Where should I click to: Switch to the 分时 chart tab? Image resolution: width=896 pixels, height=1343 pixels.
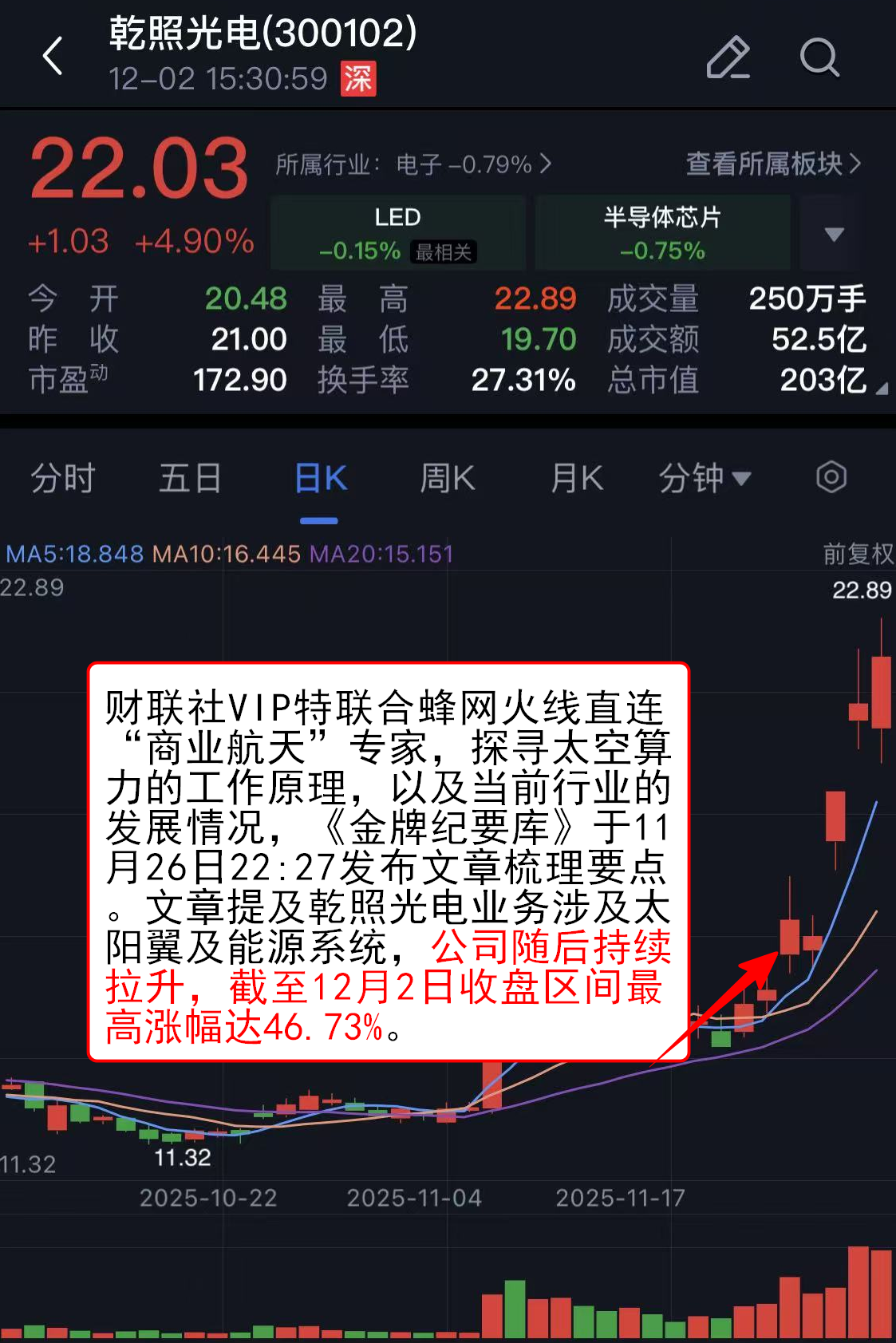62,479
